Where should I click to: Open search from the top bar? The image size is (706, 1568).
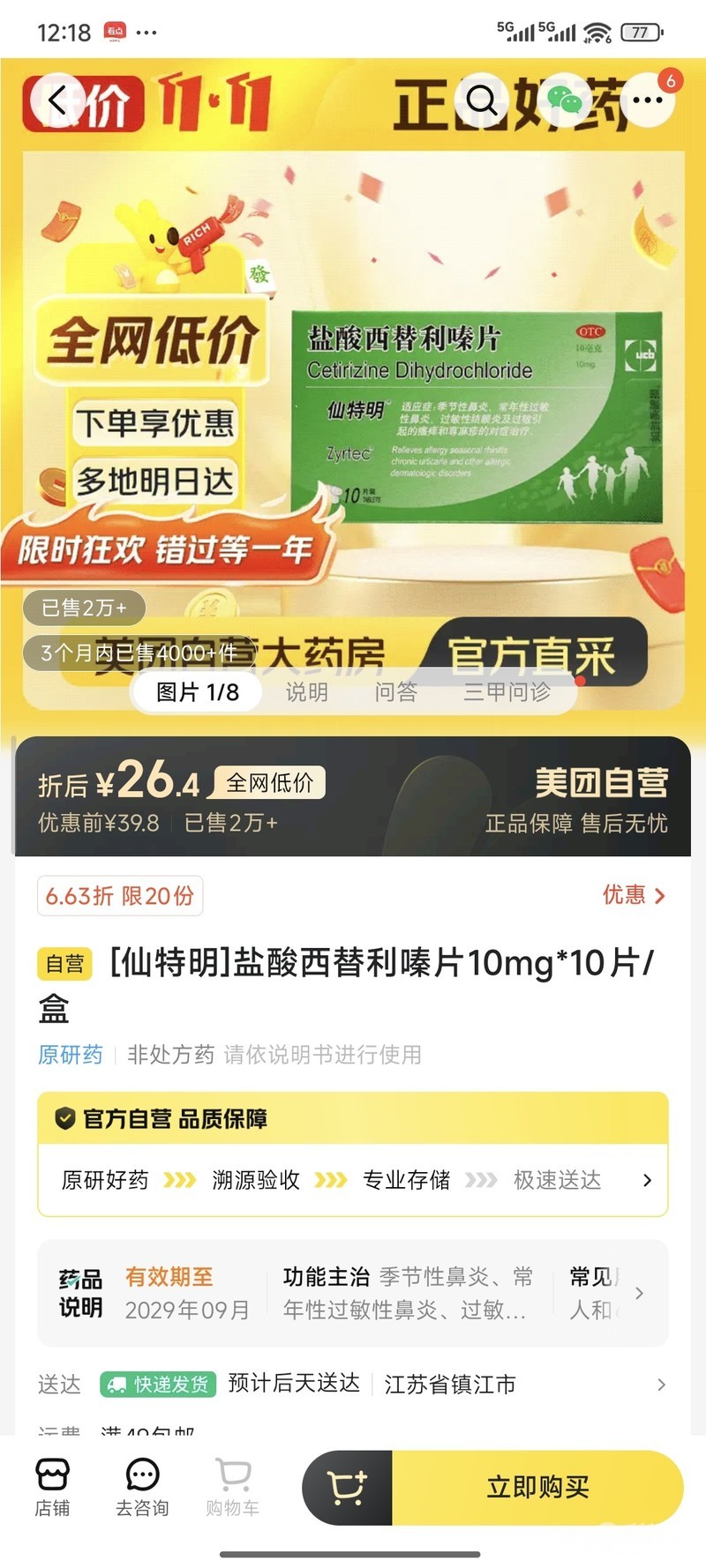[482, 101]
